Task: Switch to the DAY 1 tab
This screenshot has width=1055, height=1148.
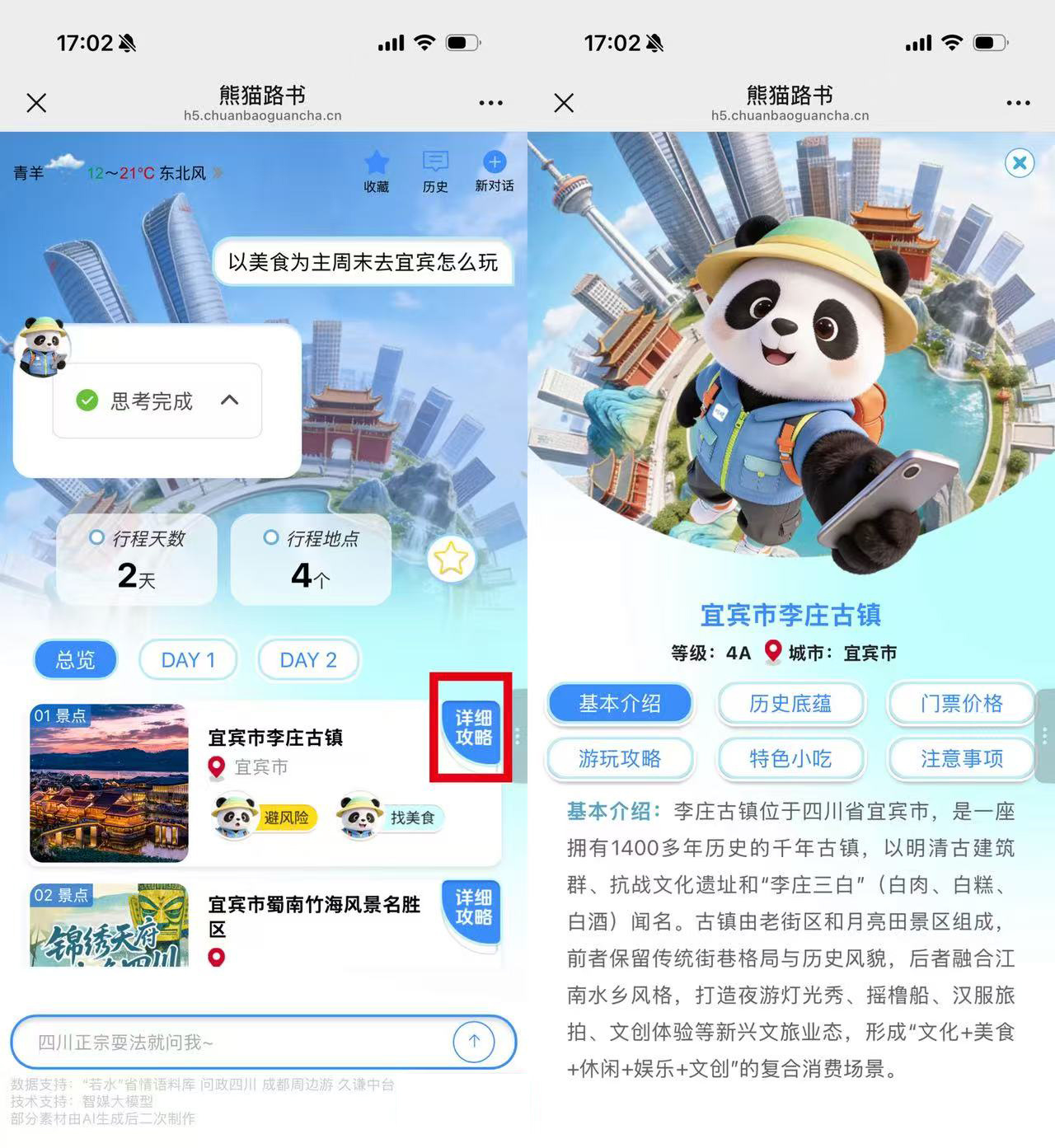Action: pyautogui.click(x=188, y=660)
